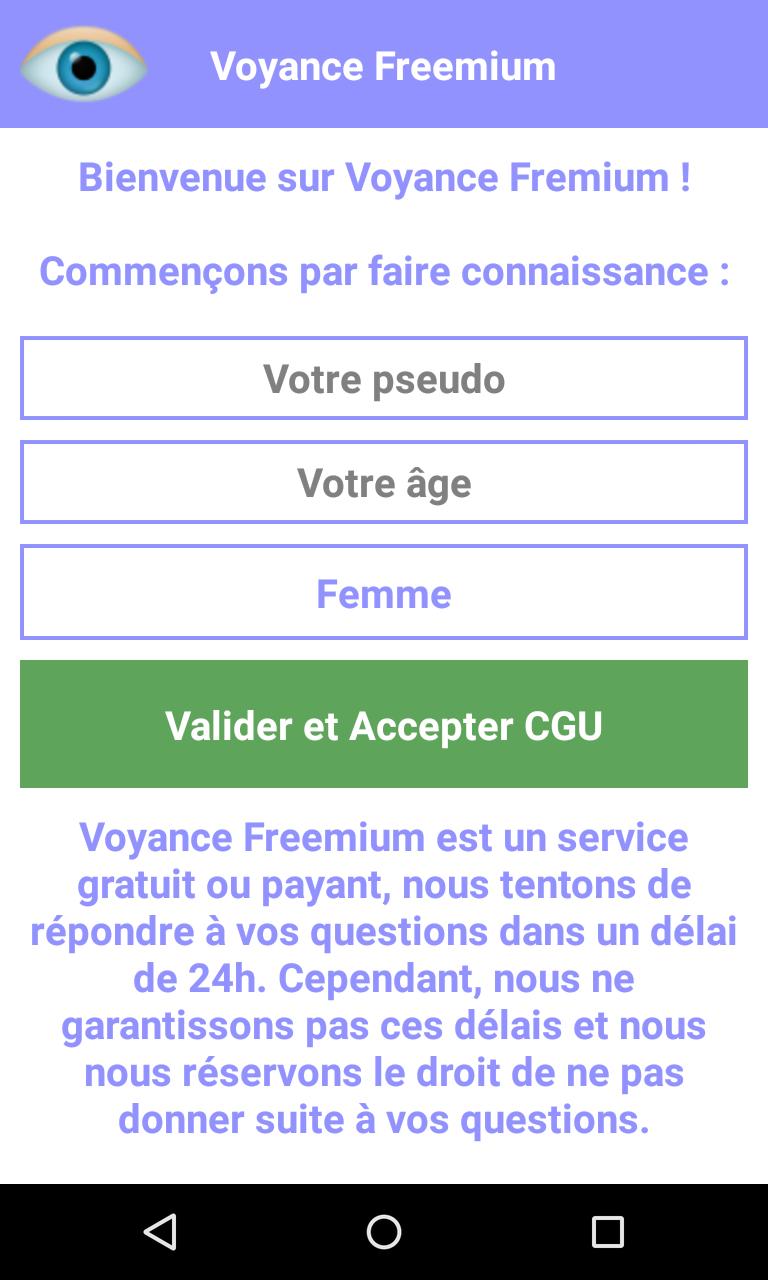
Task: Select Femme from the gender field
Action: click(384, 591)
